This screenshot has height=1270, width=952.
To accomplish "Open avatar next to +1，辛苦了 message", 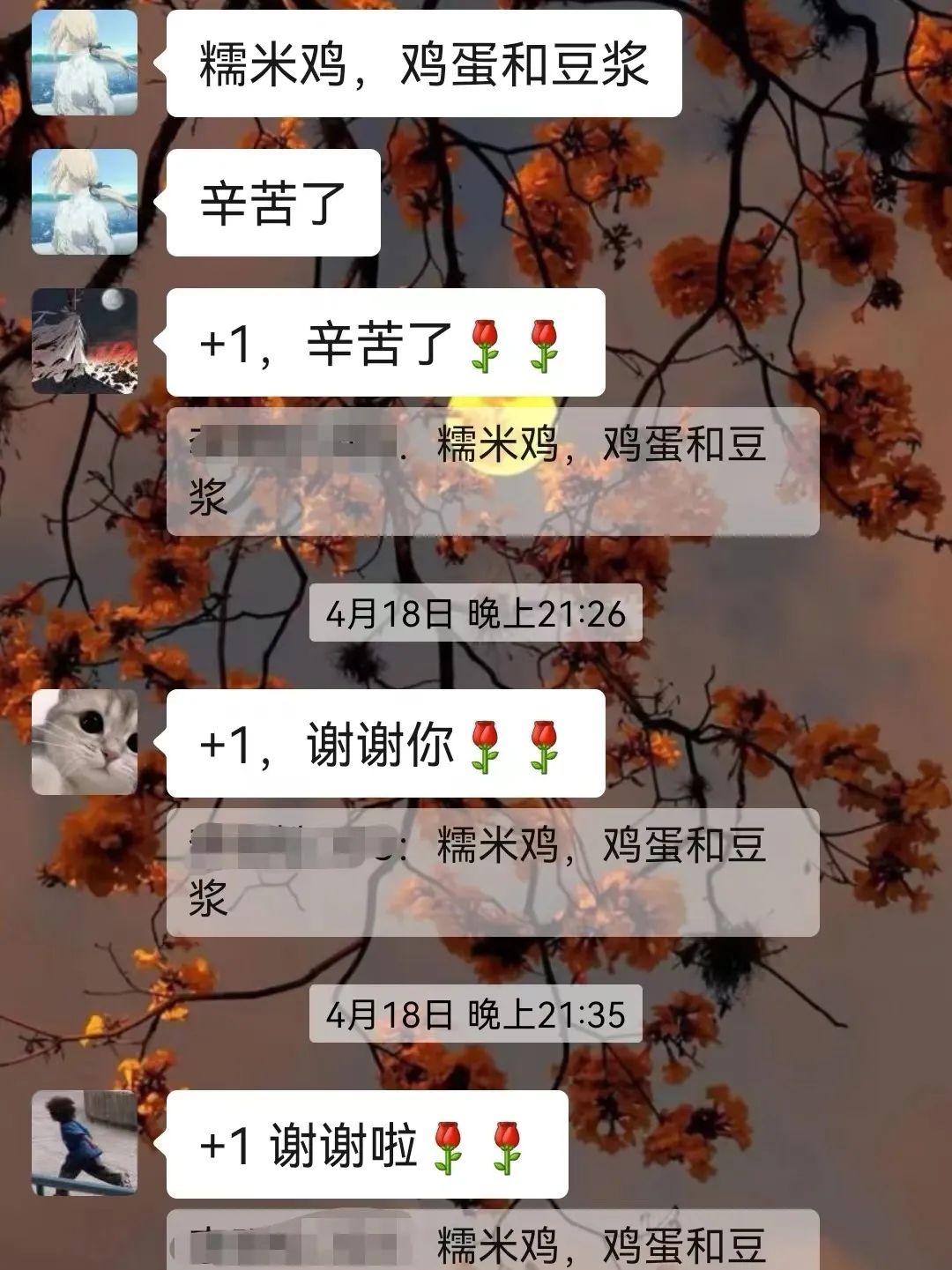I will pos(85,341).
